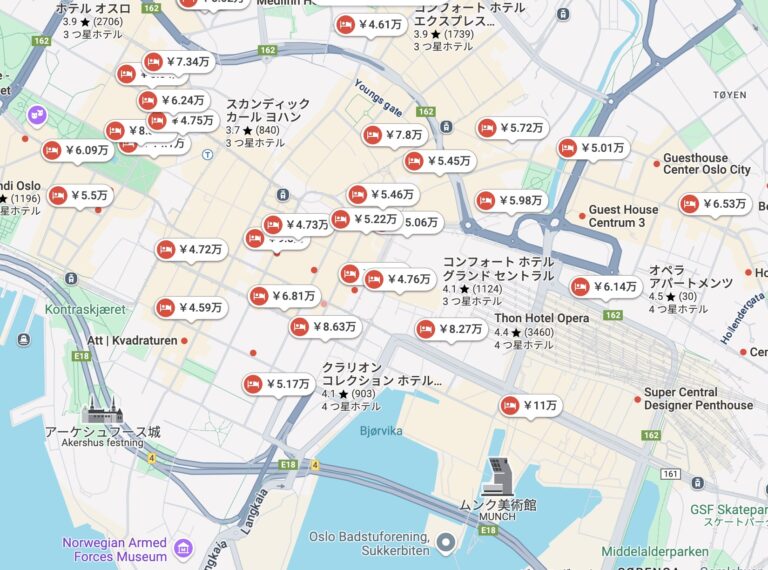The width and height of the screenshot is (768, 570).
Task: Open Norwegian Armed Forces Museum marker
Action: (x=183, y=548)
